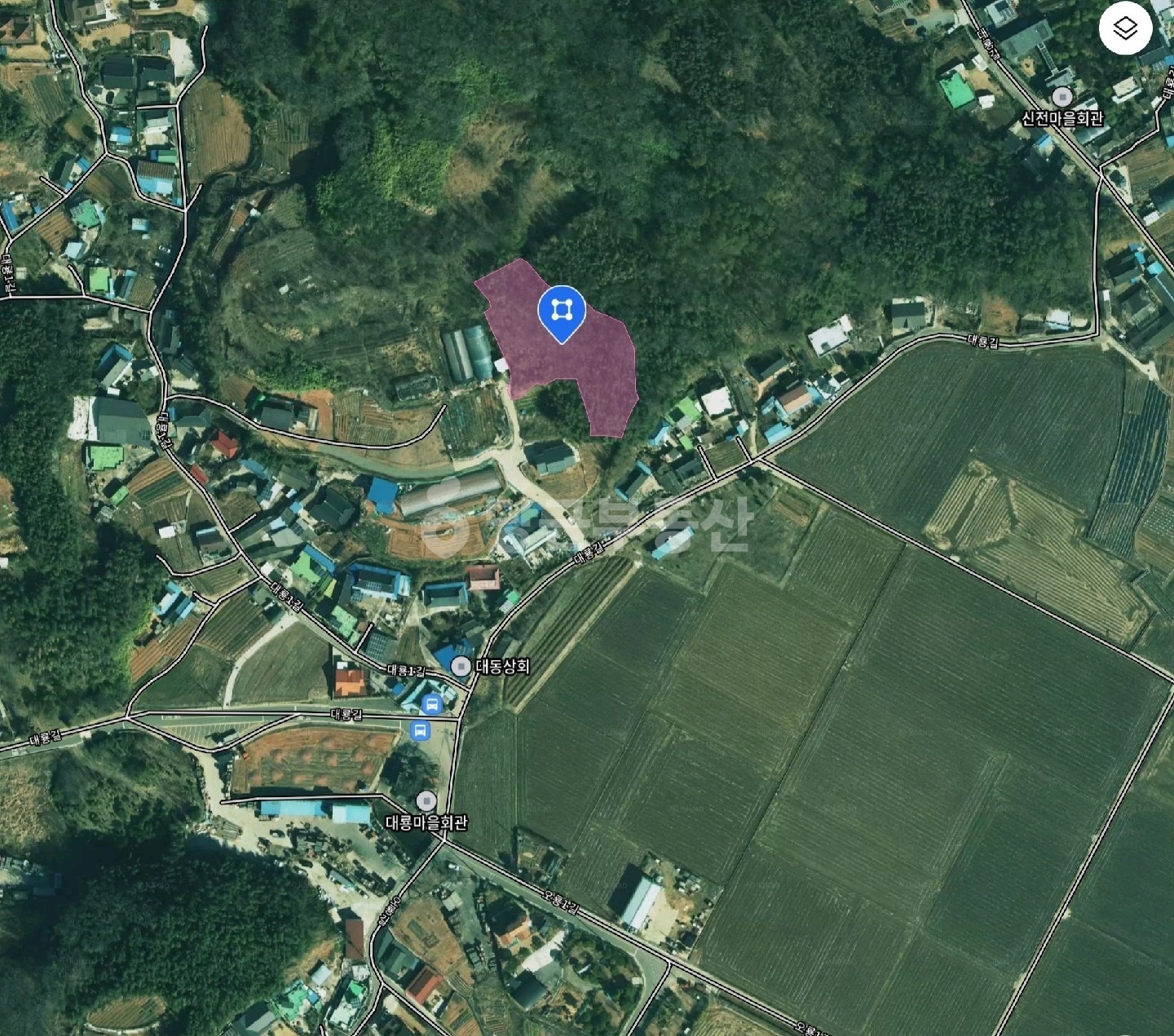Select the 대룡마을회관 place marker

point(426,800)
